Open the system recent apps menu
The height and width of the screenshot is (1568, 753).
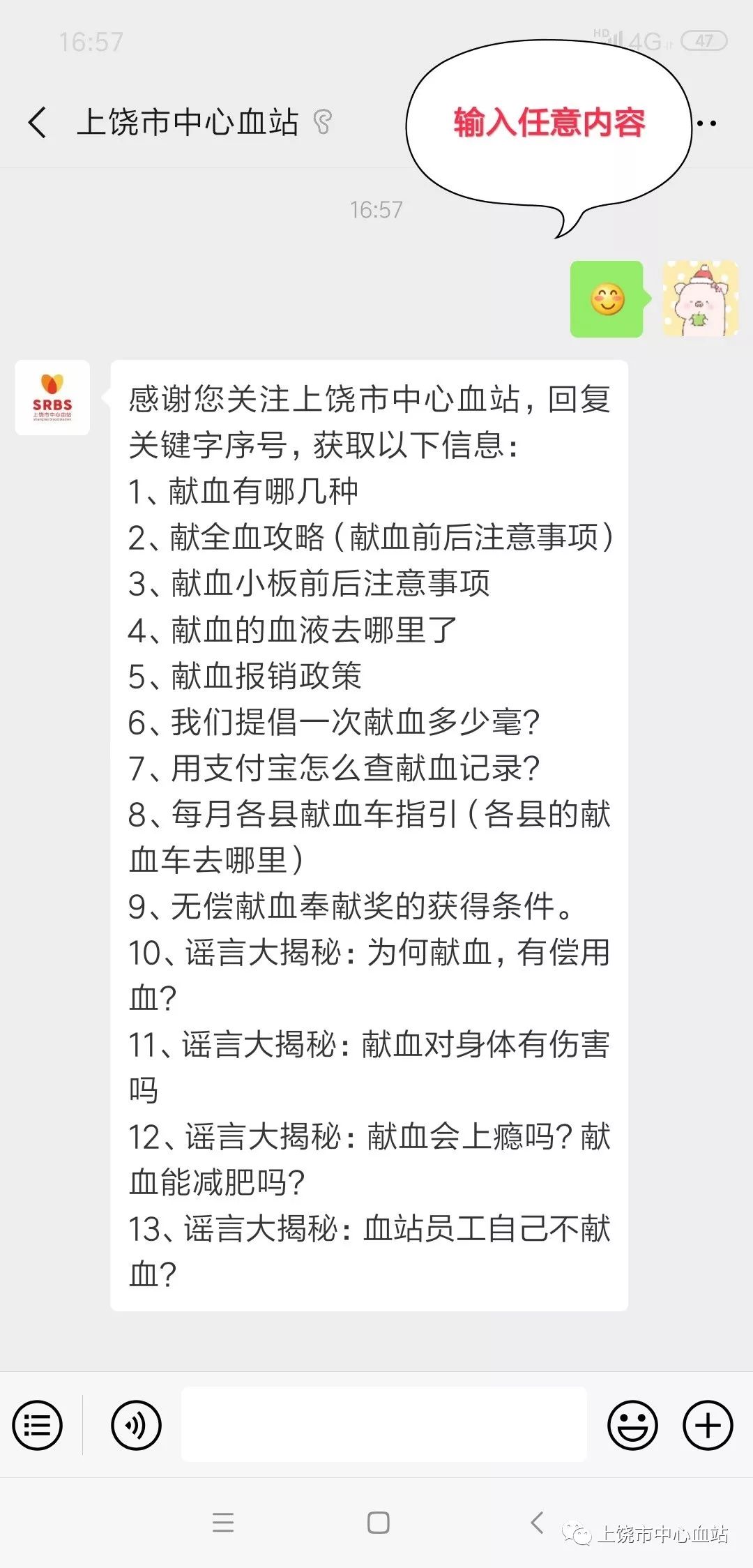click(x=223, y=1523)
